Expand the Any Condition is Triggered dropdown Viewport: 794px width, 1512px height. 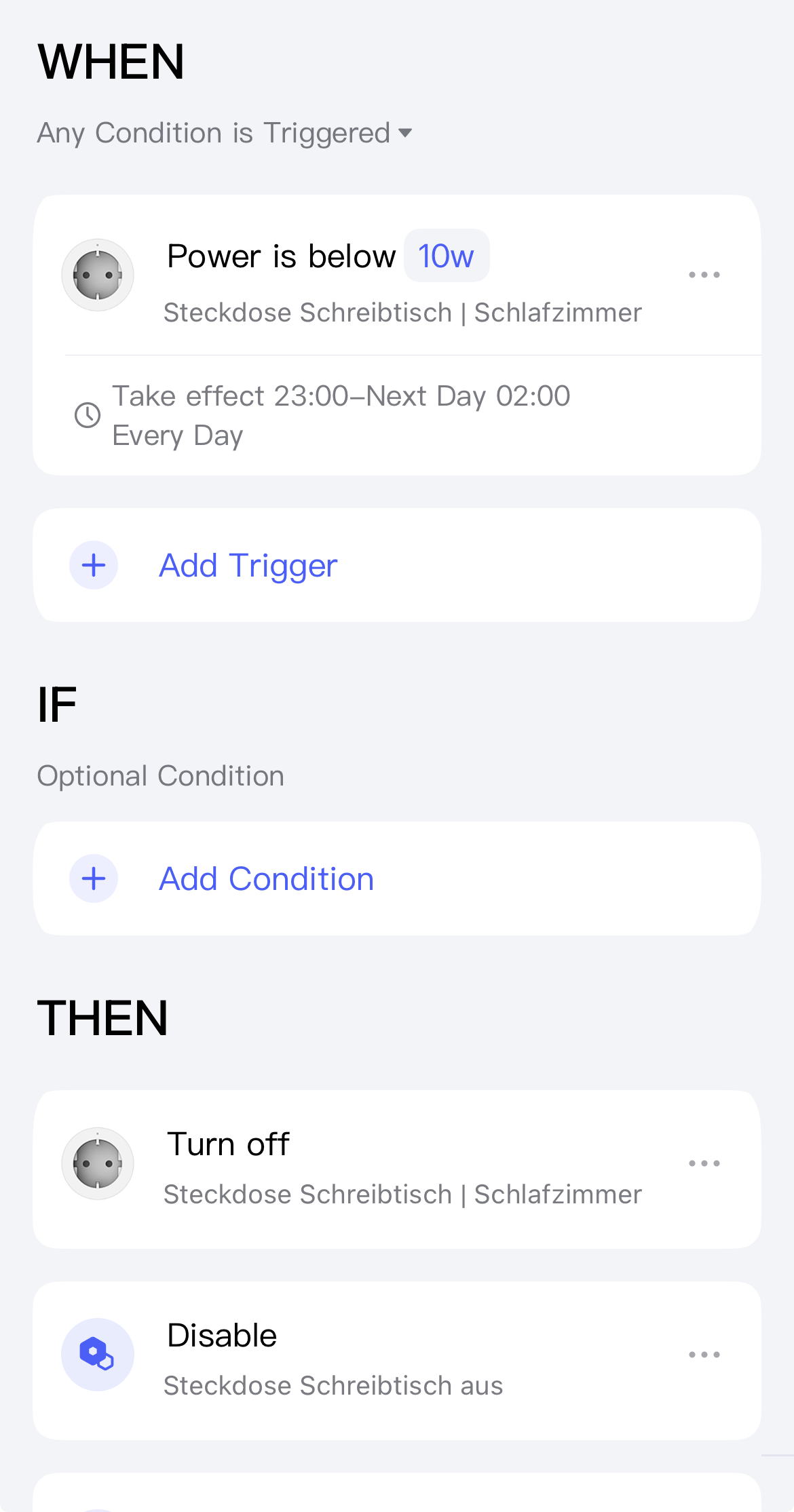pyautogui.click(x=224, y=133)
